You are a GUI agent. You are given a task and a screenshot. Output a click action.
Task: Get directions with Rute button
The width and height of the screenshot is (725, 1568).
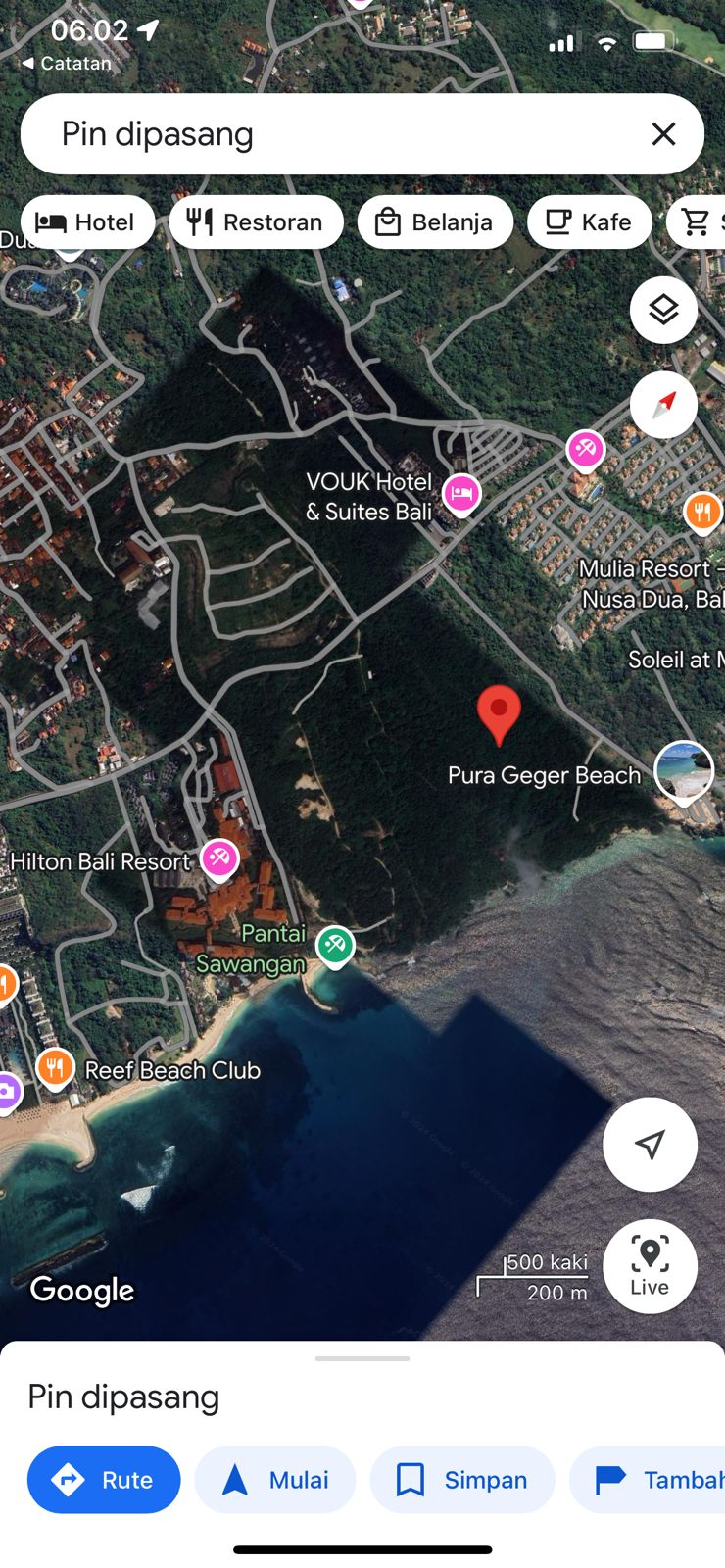pyautogui.click(x=104, y=1479)
